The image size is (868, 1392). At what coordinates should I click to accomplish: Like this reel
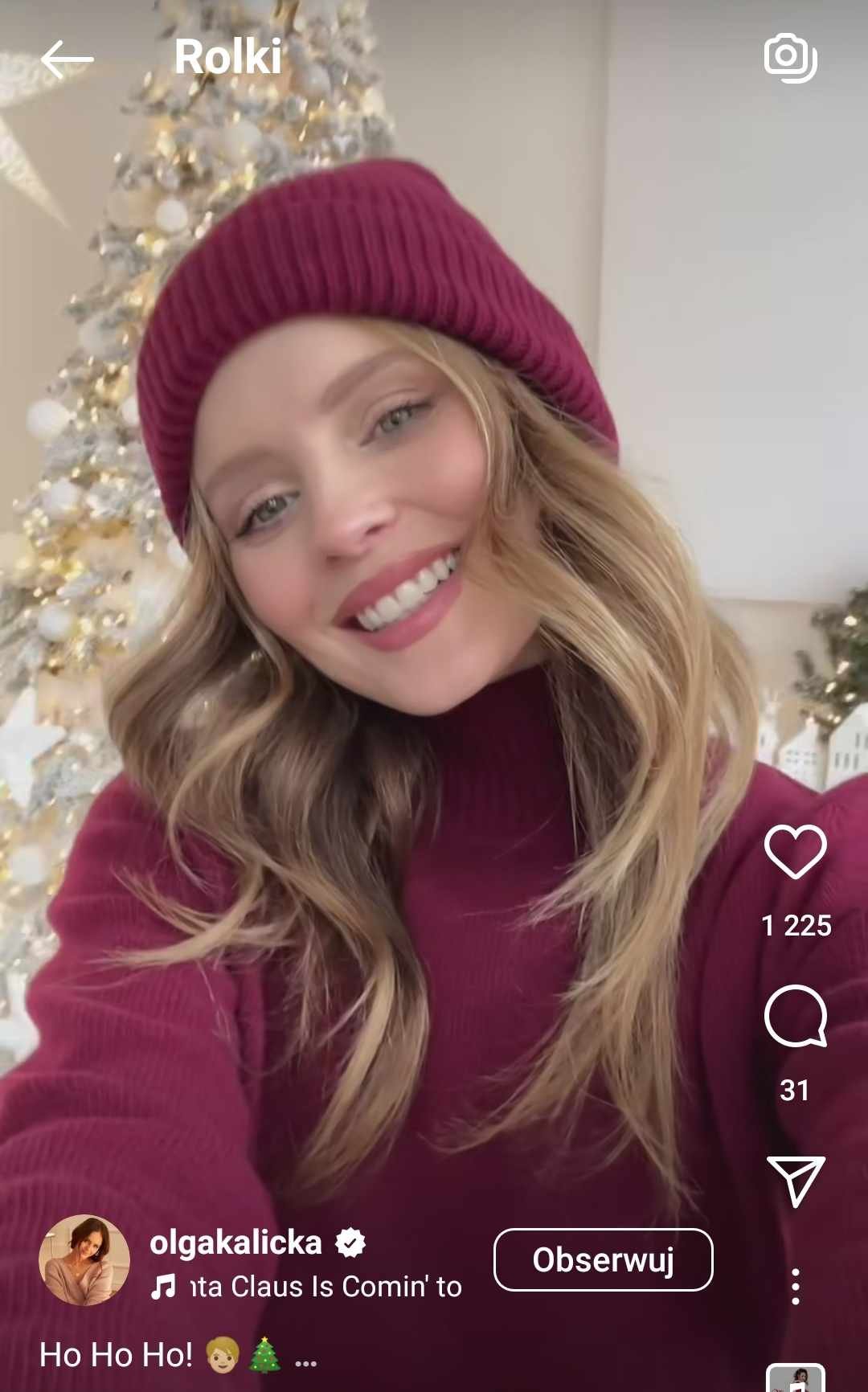795,852
